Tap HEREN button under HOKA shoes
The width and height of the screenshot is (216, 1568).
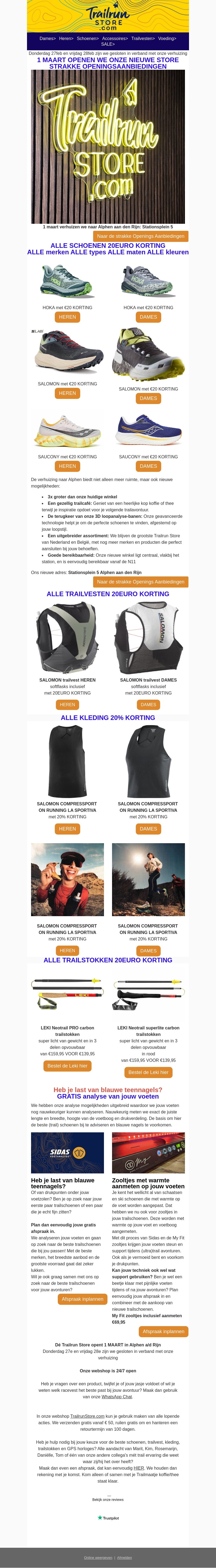coord(67,317)
